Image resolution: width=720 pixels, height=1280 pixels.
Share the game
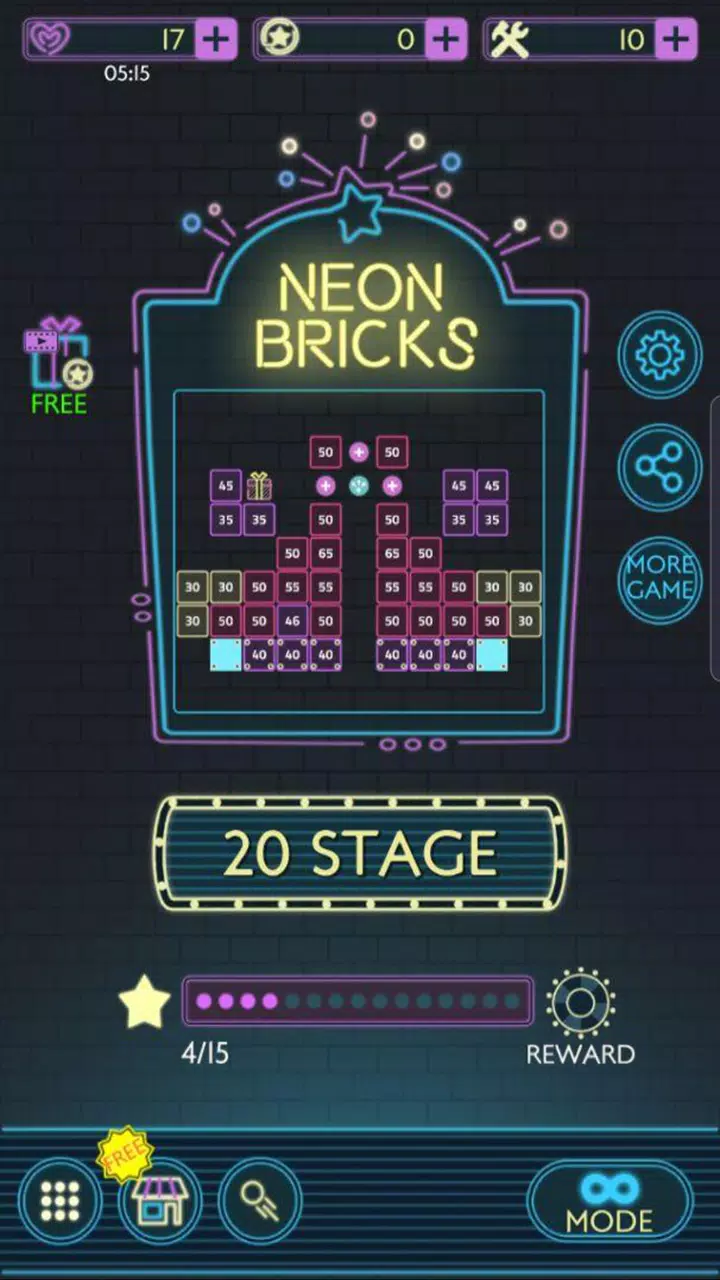660,467
